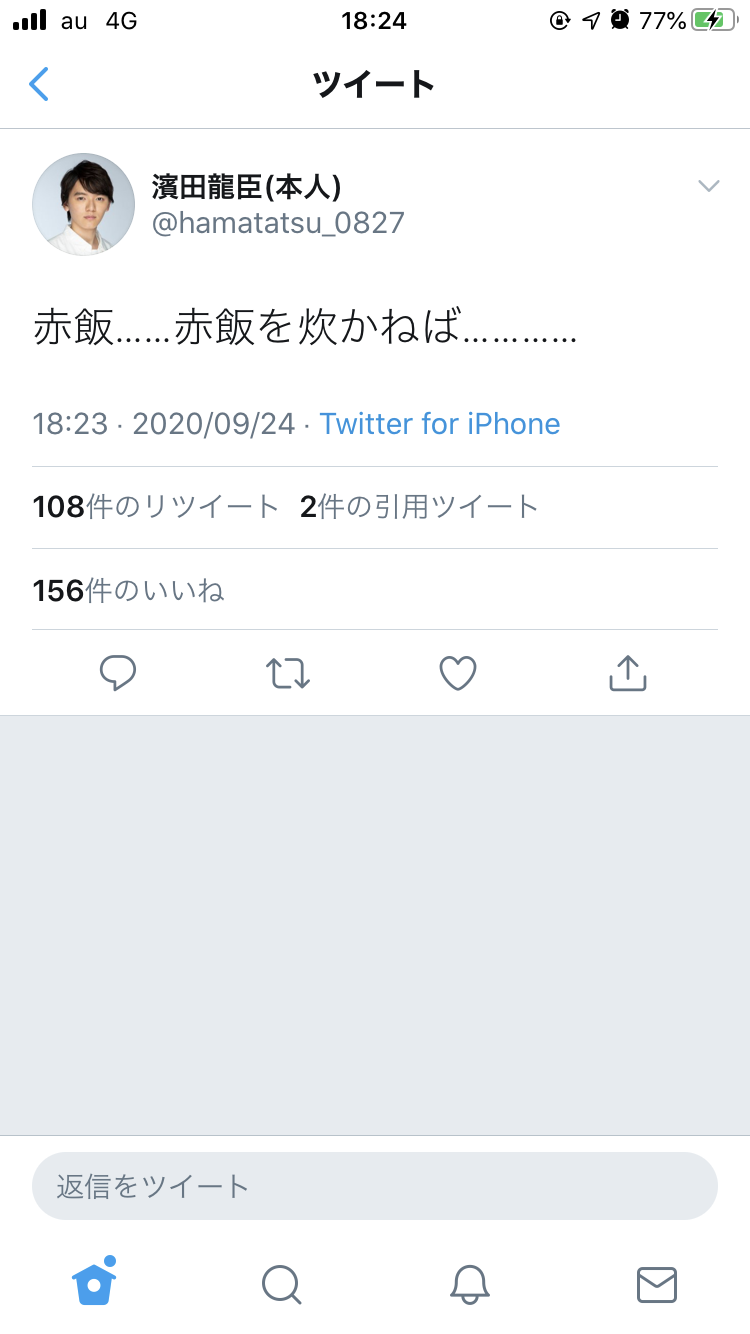Switch to the Home tab
This screenshot has height=1334, width=750.
[x=94, y=1282]
